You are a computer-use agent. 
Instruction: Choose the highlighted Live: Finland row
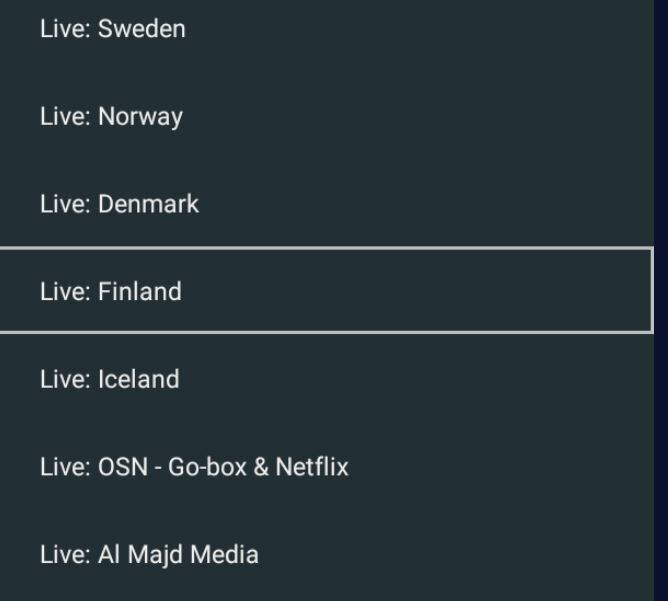point(326,291)
